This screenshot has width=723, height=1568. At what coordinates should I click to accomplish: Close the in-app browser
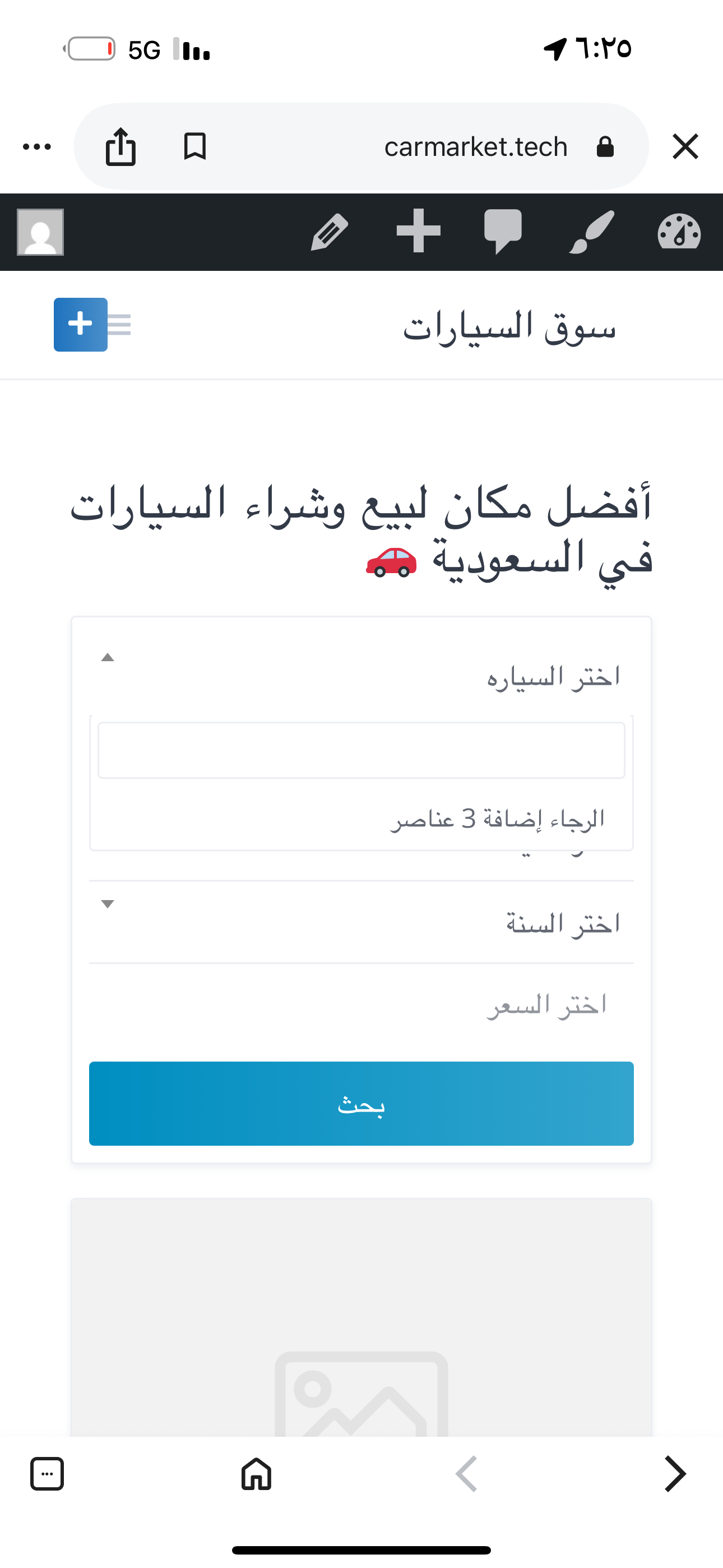click(x=685, y=147)
